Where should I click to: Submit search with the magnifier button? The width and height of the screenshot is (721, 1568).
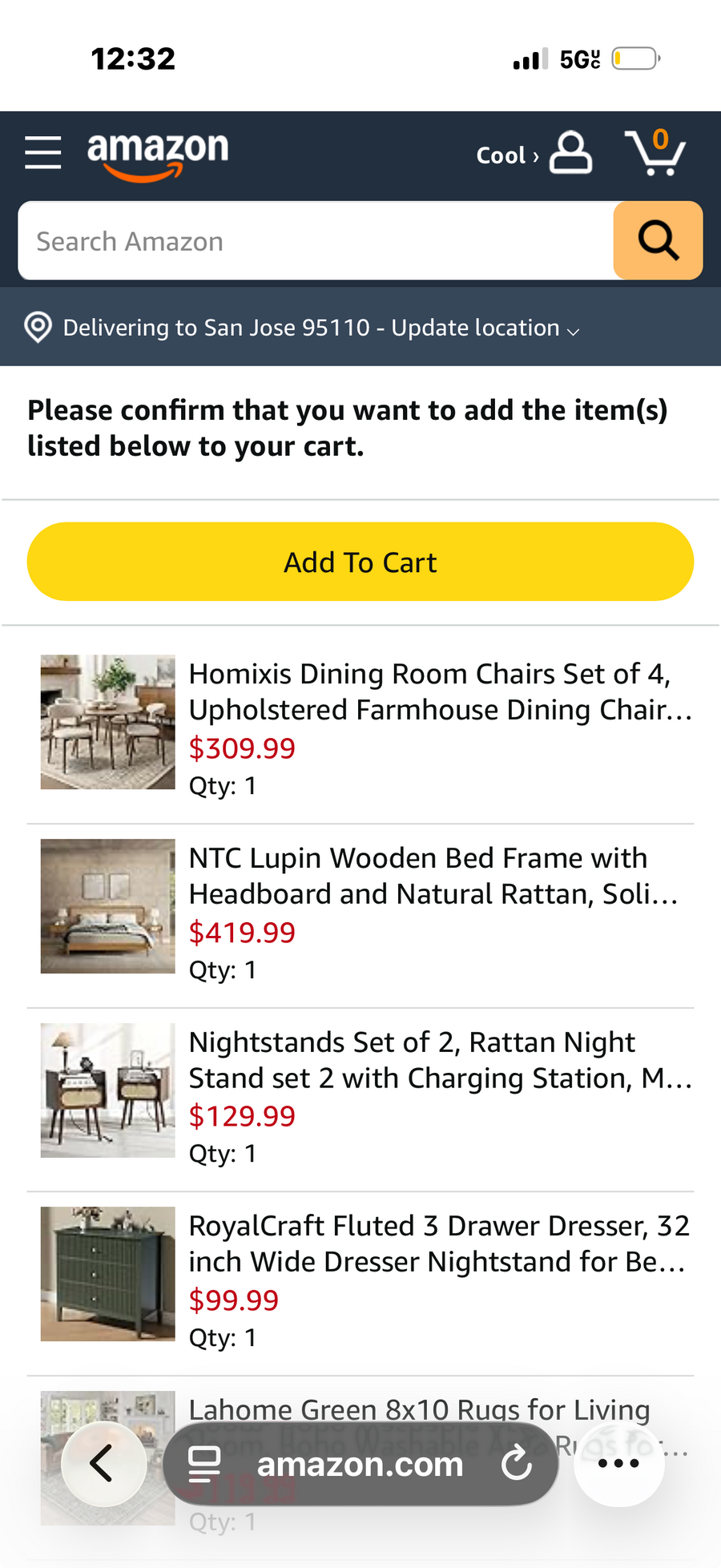(x=658, y=241)
